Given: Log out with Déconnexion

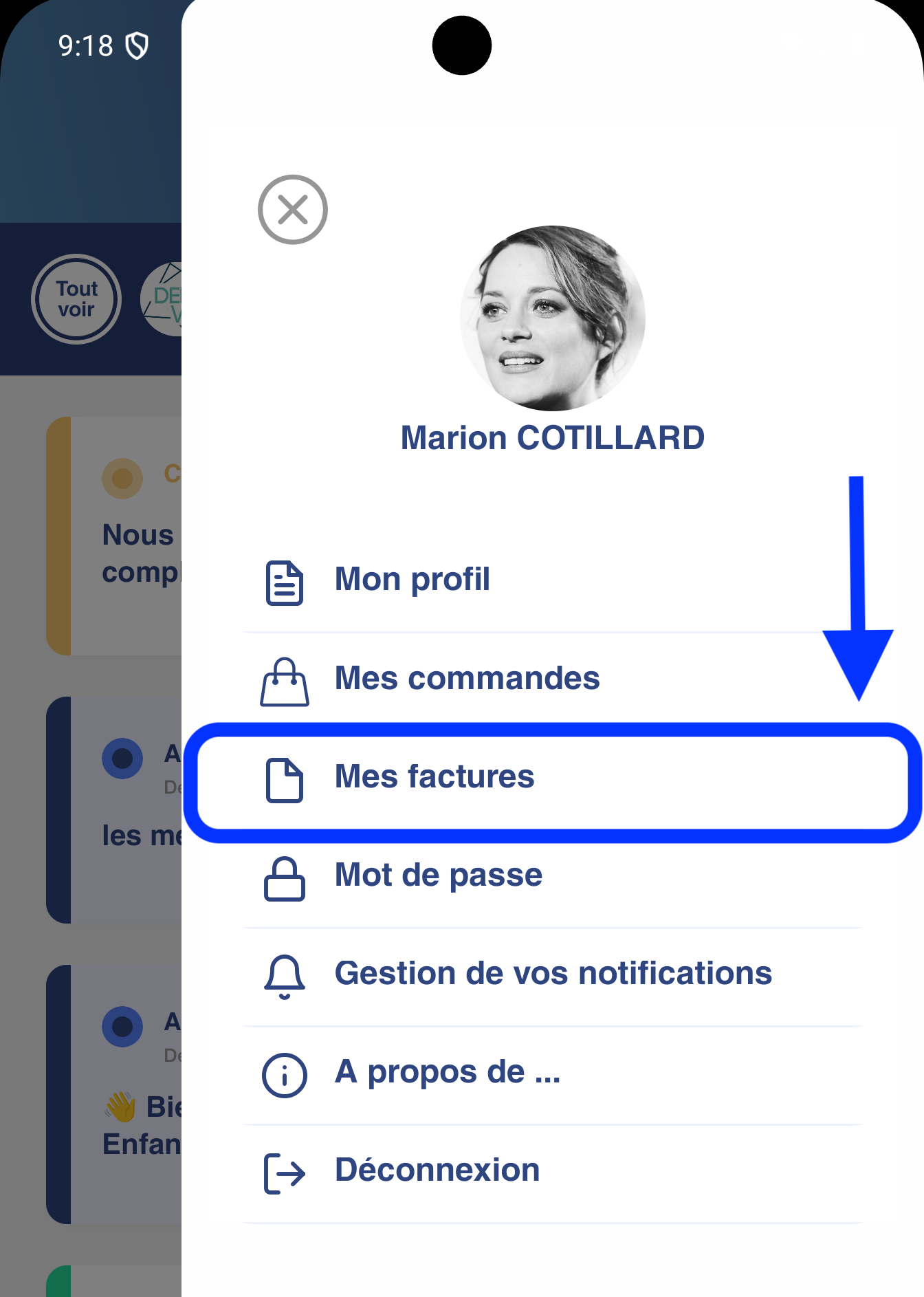Looking at the screenshot, I should pos(437,1170).
